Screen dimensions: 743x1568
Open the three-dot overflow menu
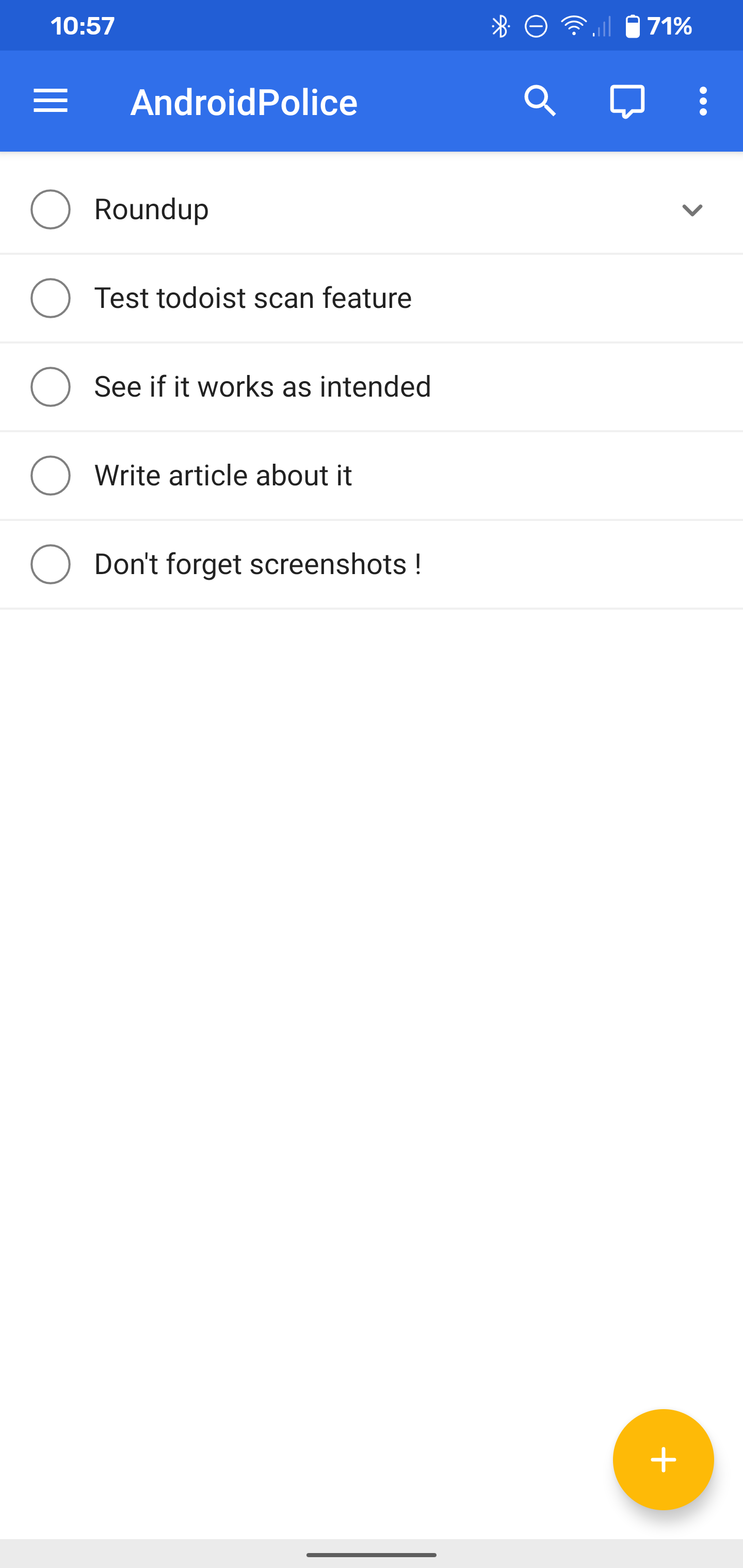(x=703, y=101)
